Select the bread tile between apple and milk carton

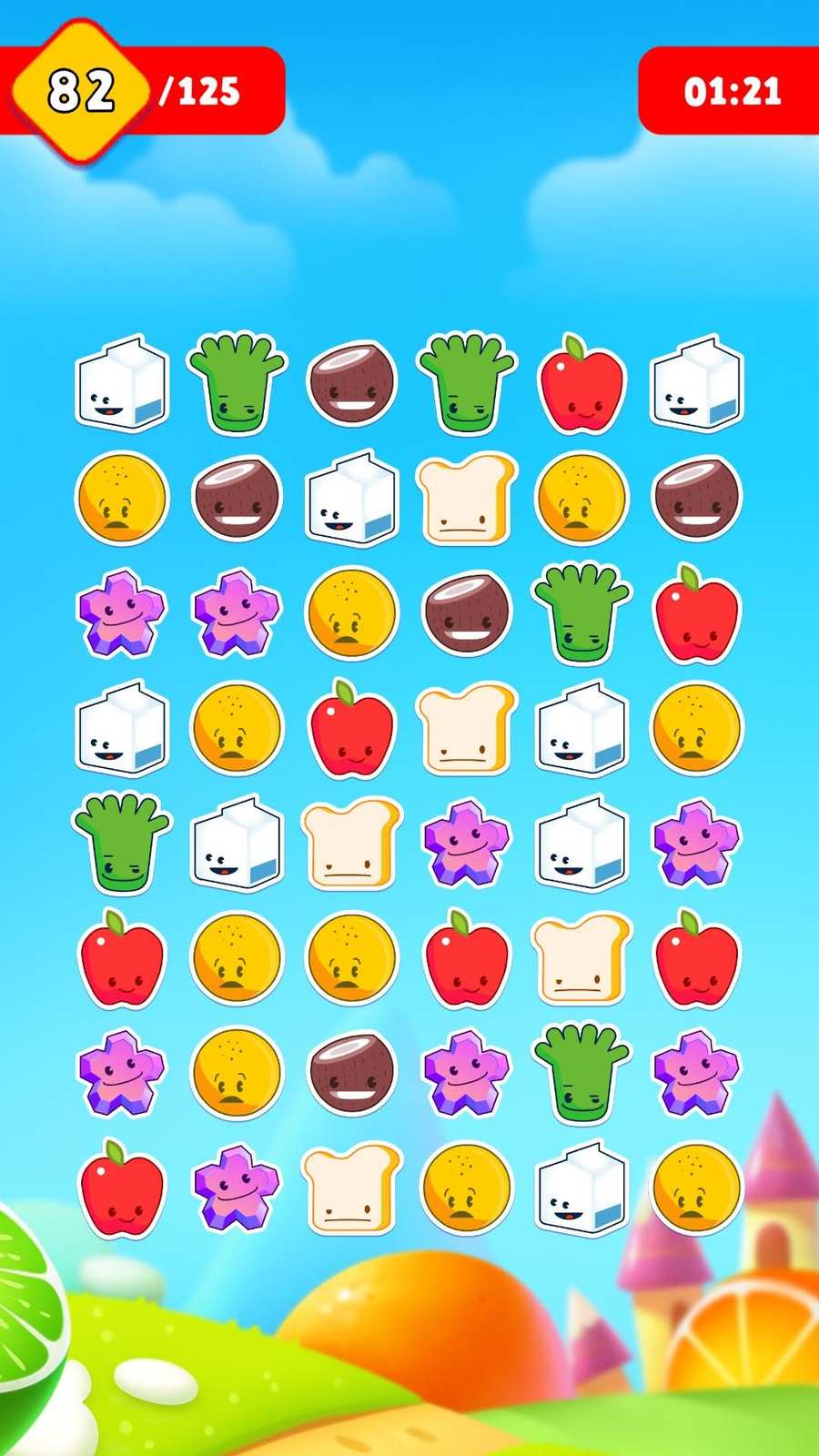click(467, 728)
